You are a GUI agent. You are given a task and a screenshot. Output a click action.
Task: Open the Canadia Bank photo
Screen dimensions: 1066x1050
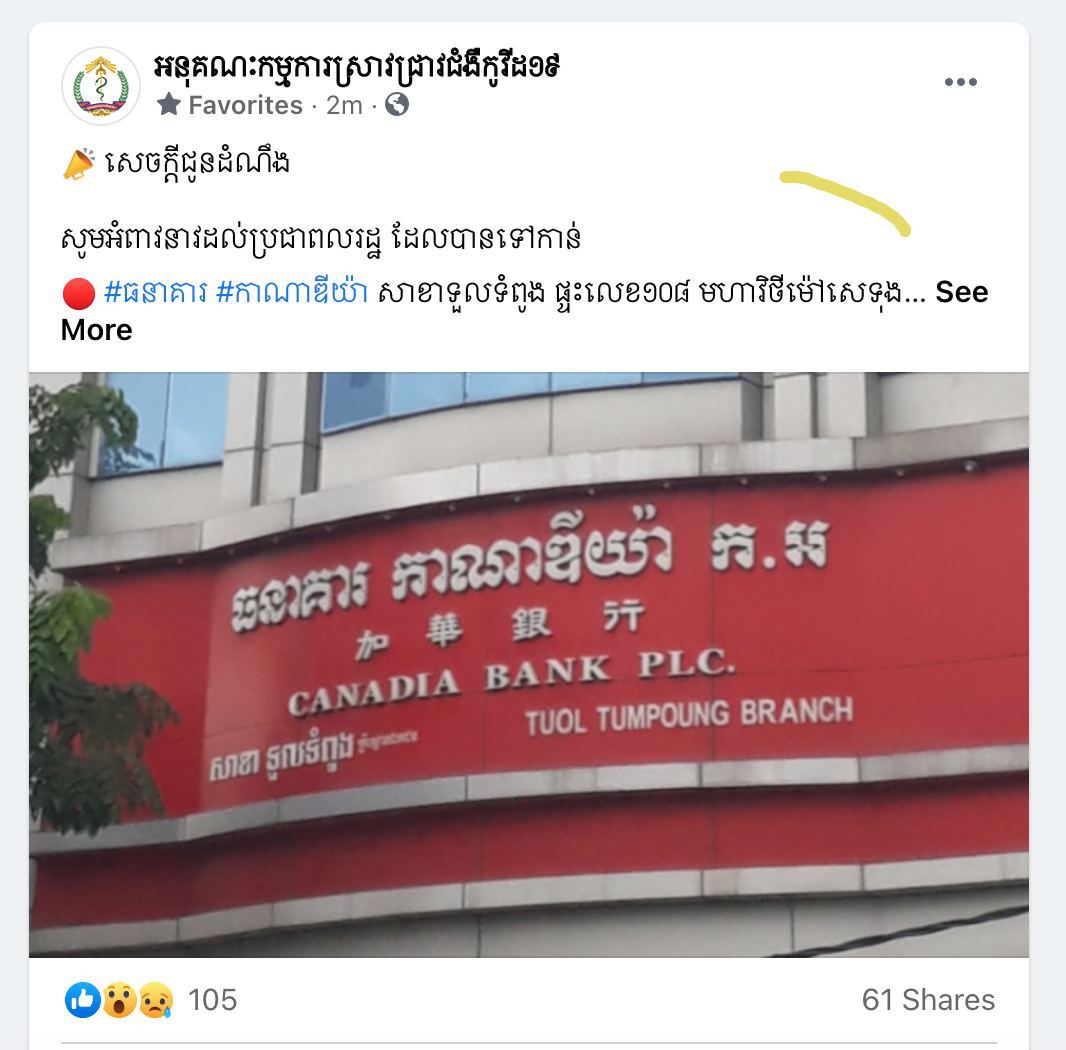[528, 664]
